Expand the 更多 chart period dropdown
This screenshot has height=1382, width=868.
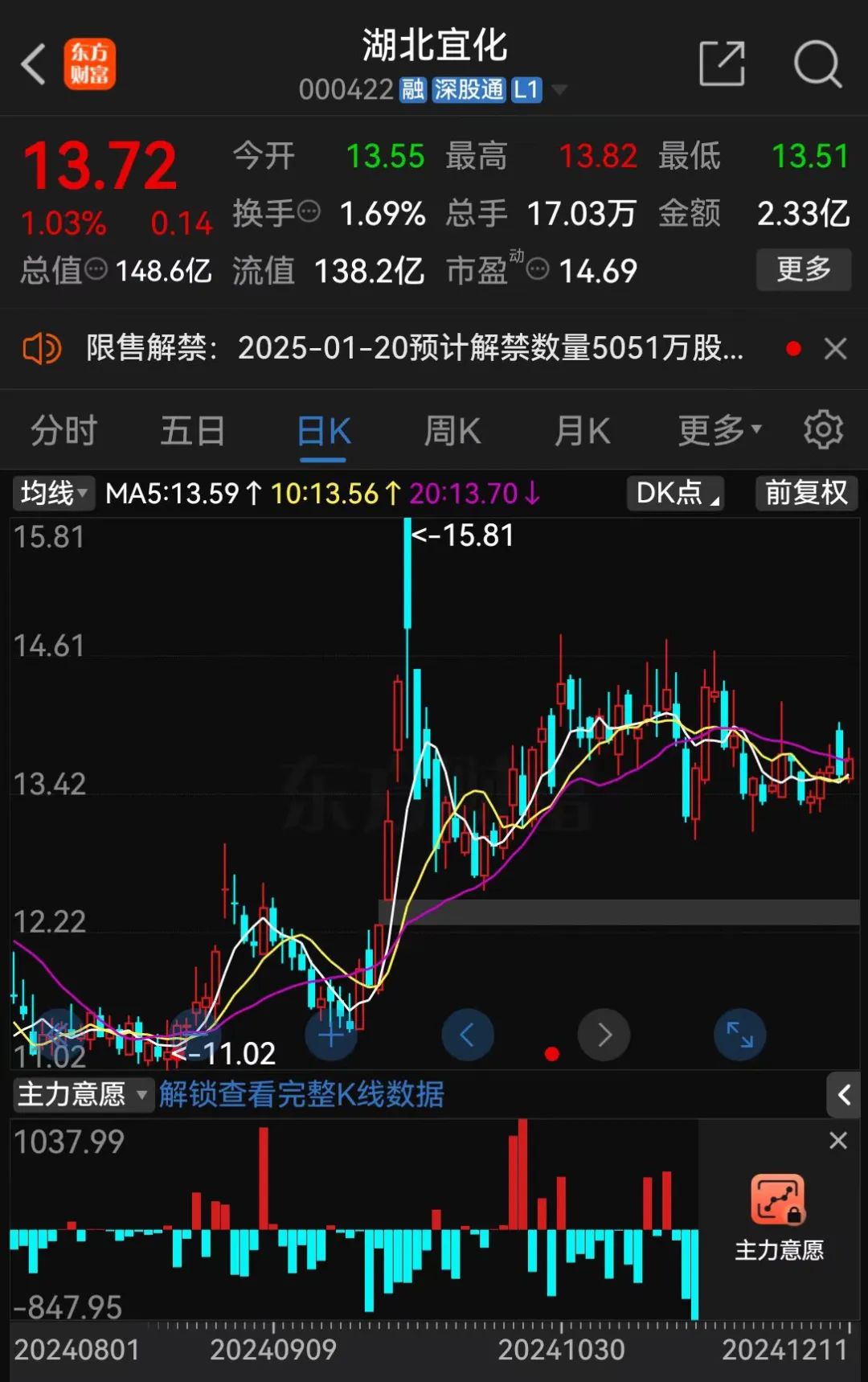tap(719, 431)
